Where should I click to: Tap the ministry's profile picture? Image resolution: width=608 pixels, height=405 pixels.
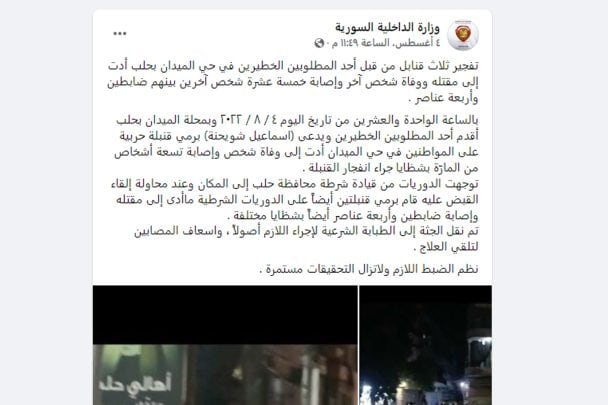click(462, 34)
